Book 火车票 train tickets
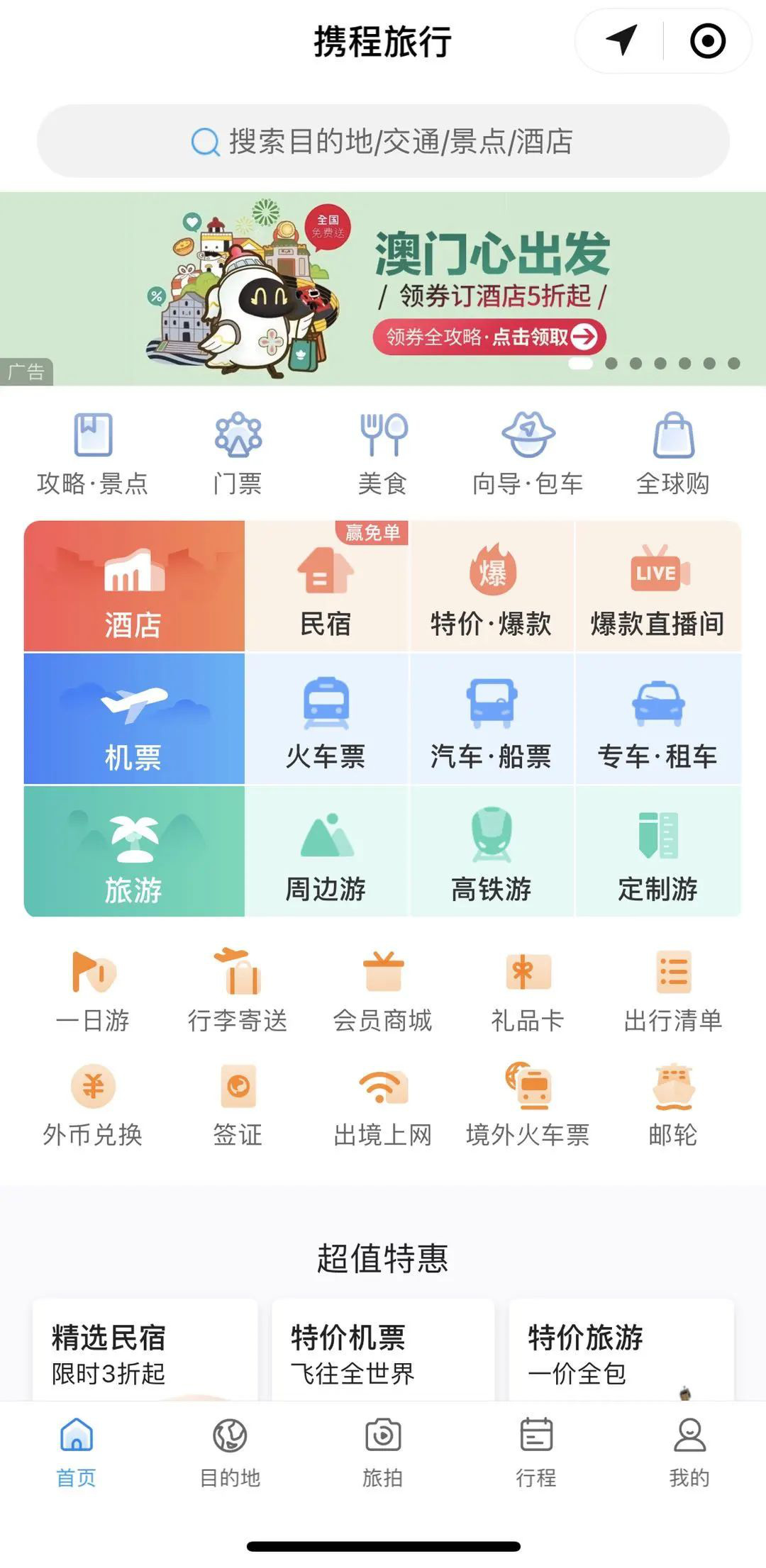 [x=326, y=719]
